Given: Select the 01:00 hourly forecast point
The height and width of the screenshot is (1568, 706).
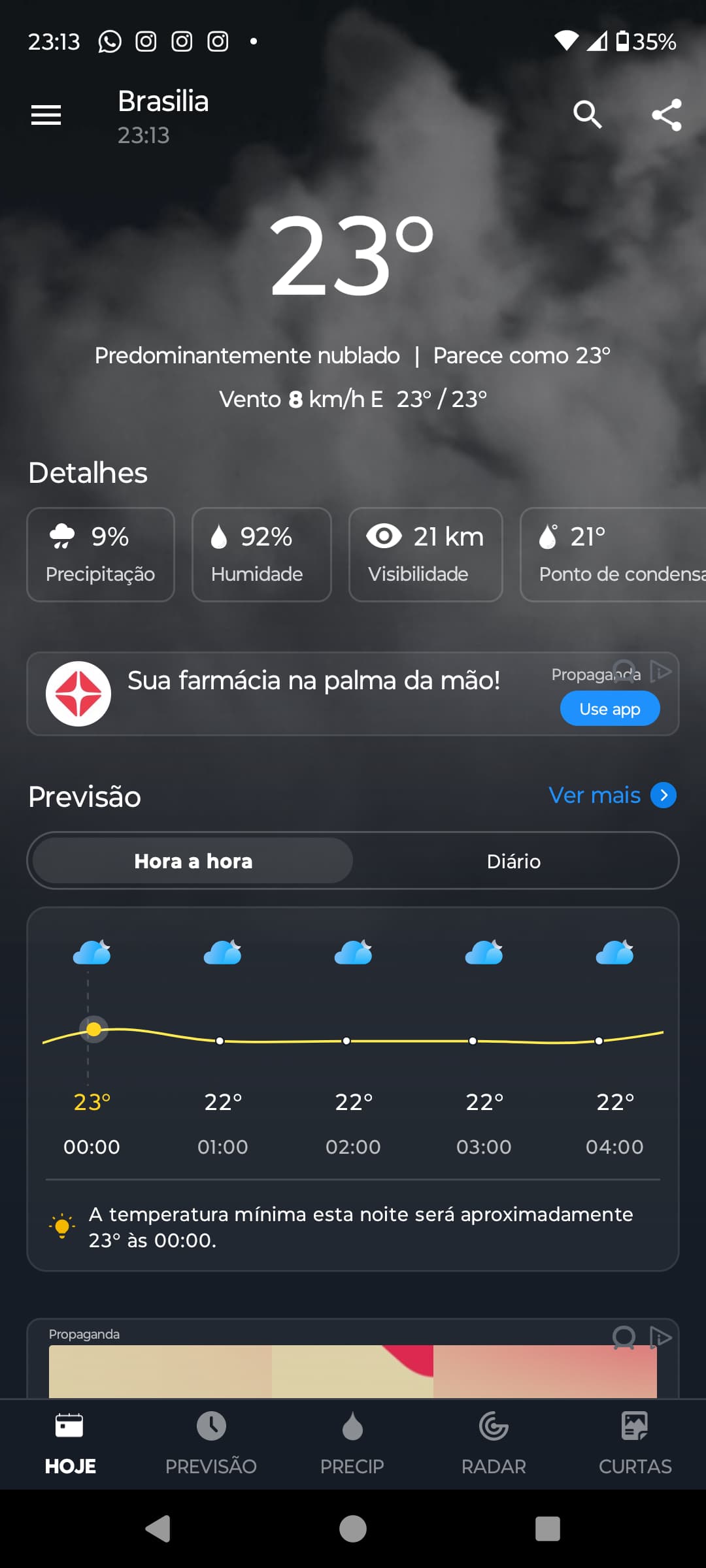Looking at the screenshot, I should 223,1045.
